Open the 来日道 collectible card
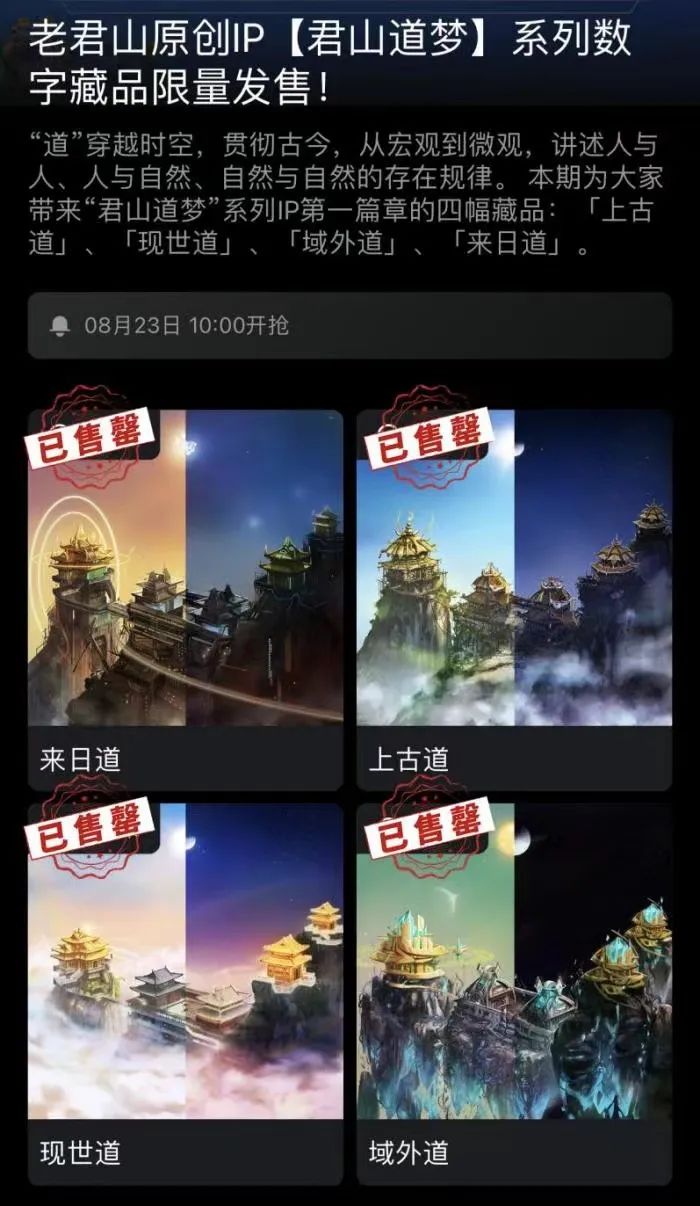700x1206 pixels. tap(185, 600)
